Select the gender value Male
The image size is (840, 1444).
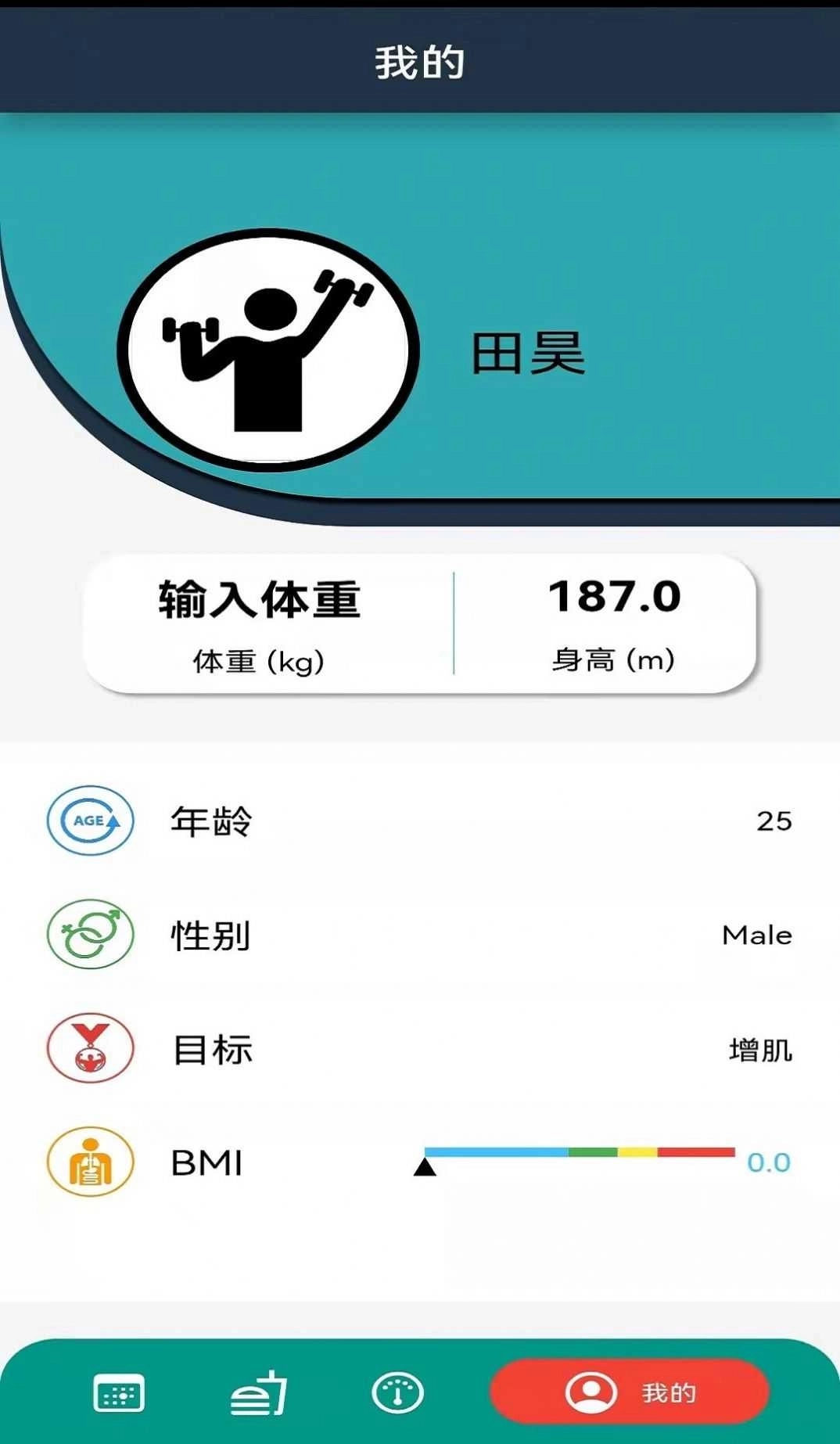click(756, 936)
